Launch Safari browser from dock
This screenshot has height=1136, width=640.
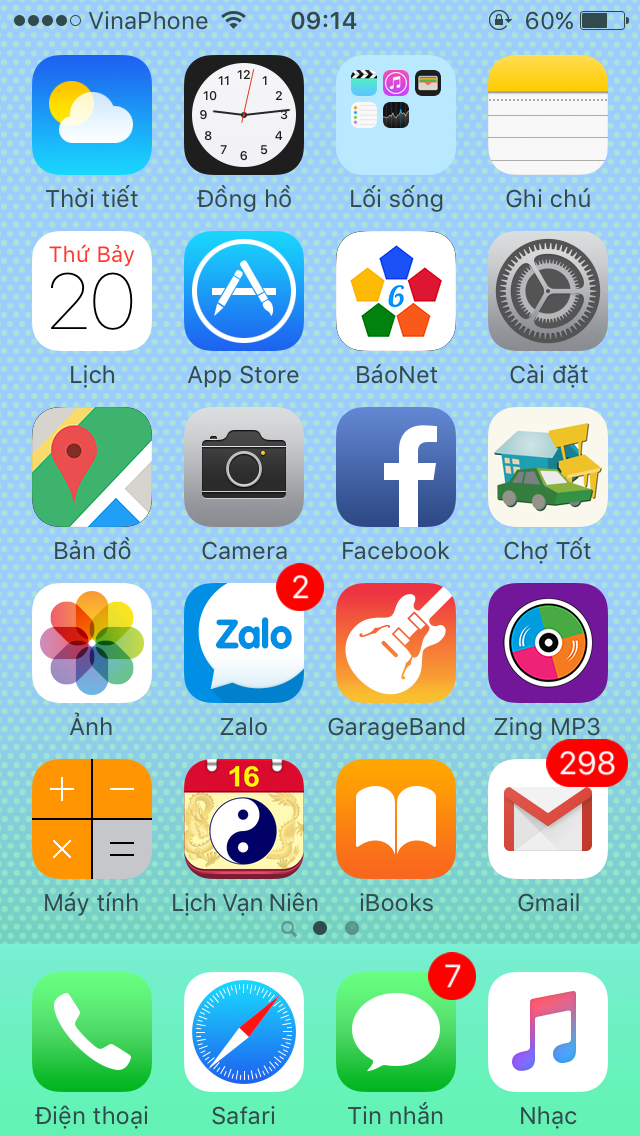[244, 1032]
